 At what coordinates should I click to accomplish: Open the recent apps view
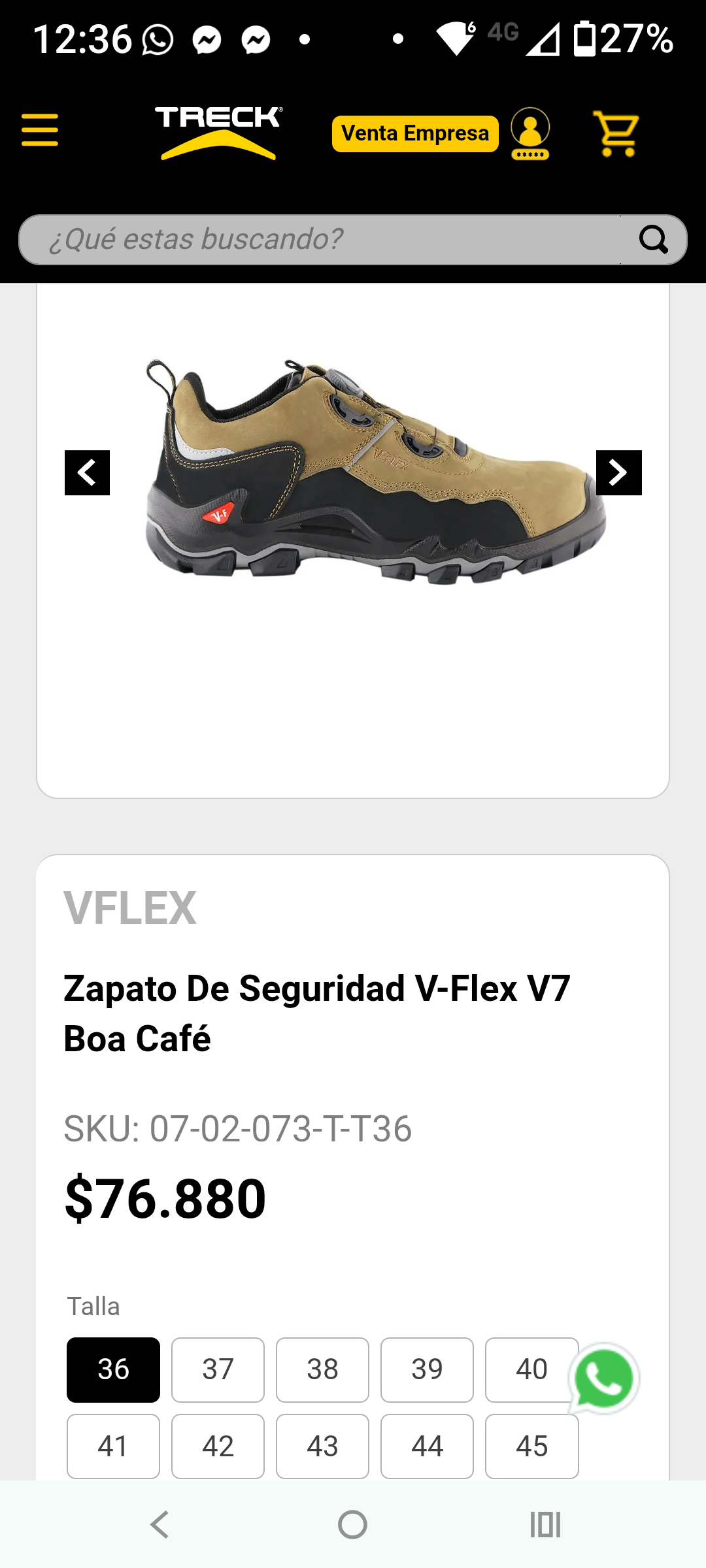pos(545,1525)
